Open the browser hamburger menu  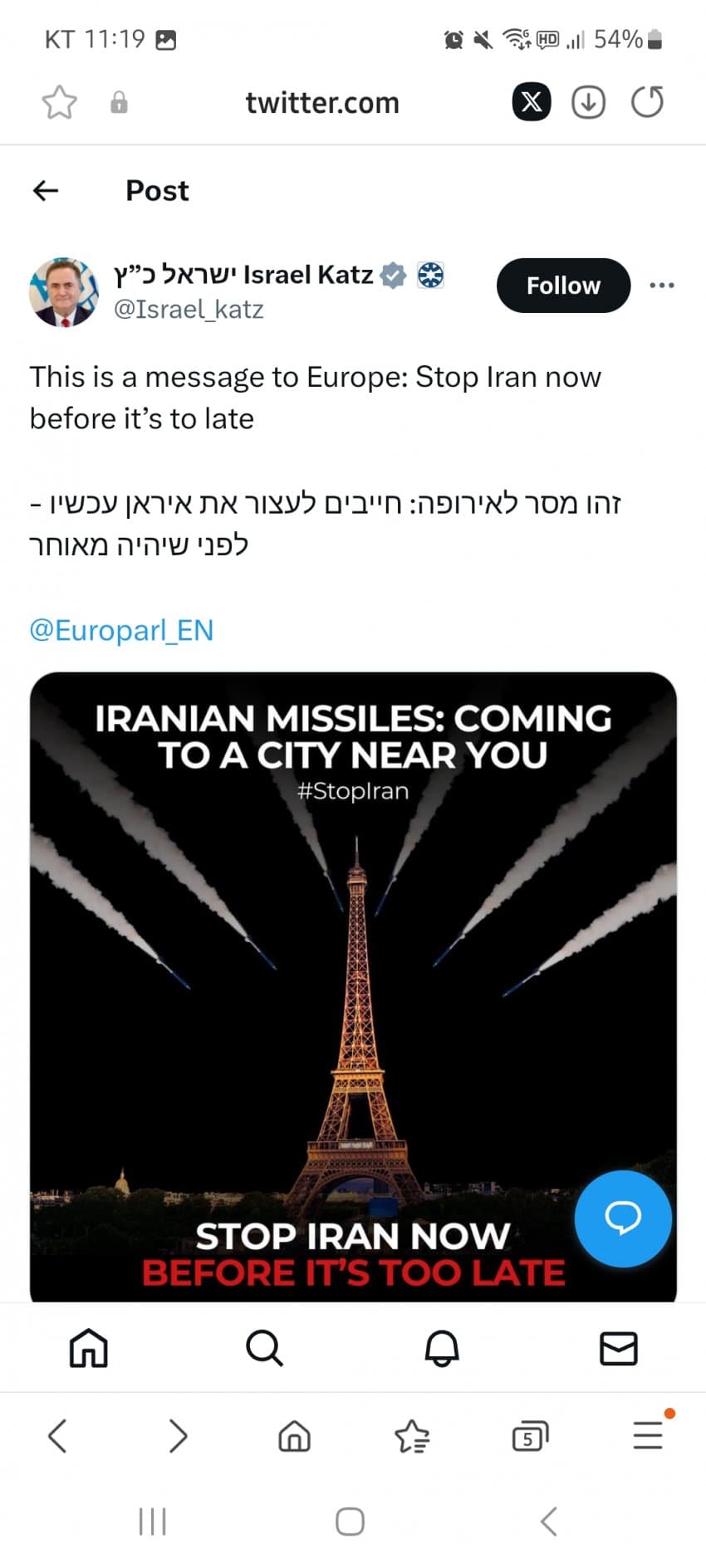pyautogui.click(x=648, y=1435)
